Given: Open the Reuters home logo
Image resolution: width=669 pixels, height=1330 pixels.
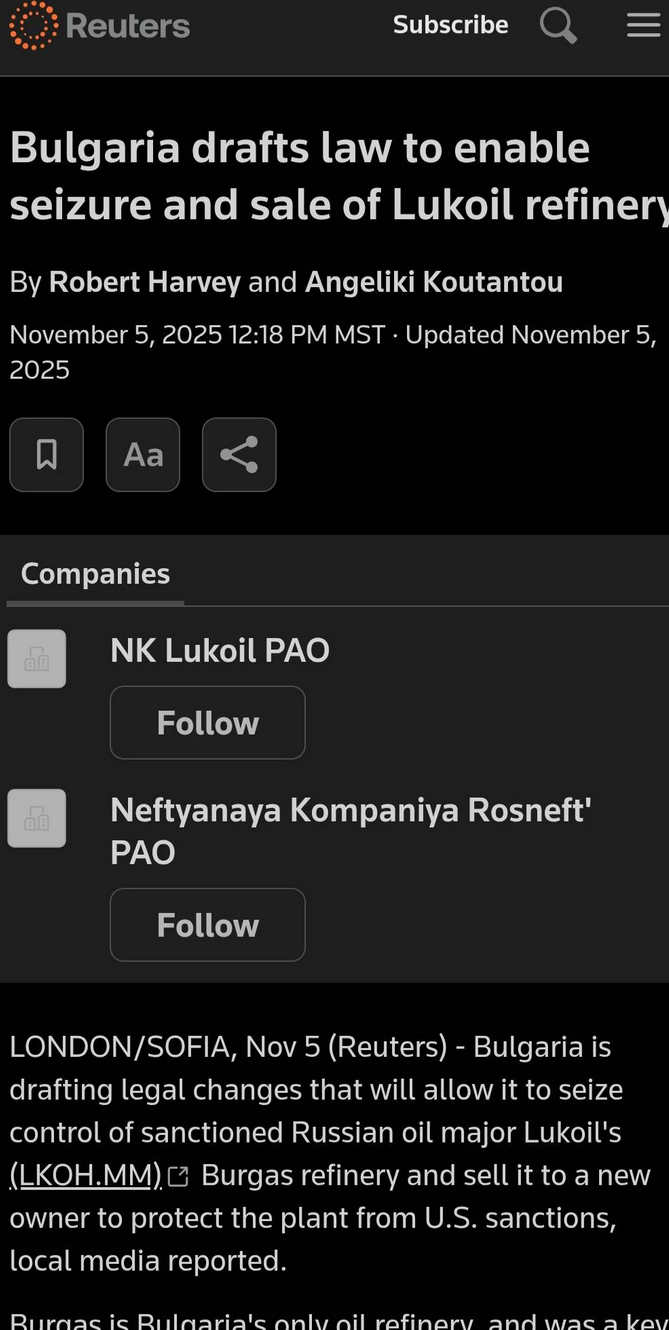Looking at the screenshot, I should tap(99, 25).
